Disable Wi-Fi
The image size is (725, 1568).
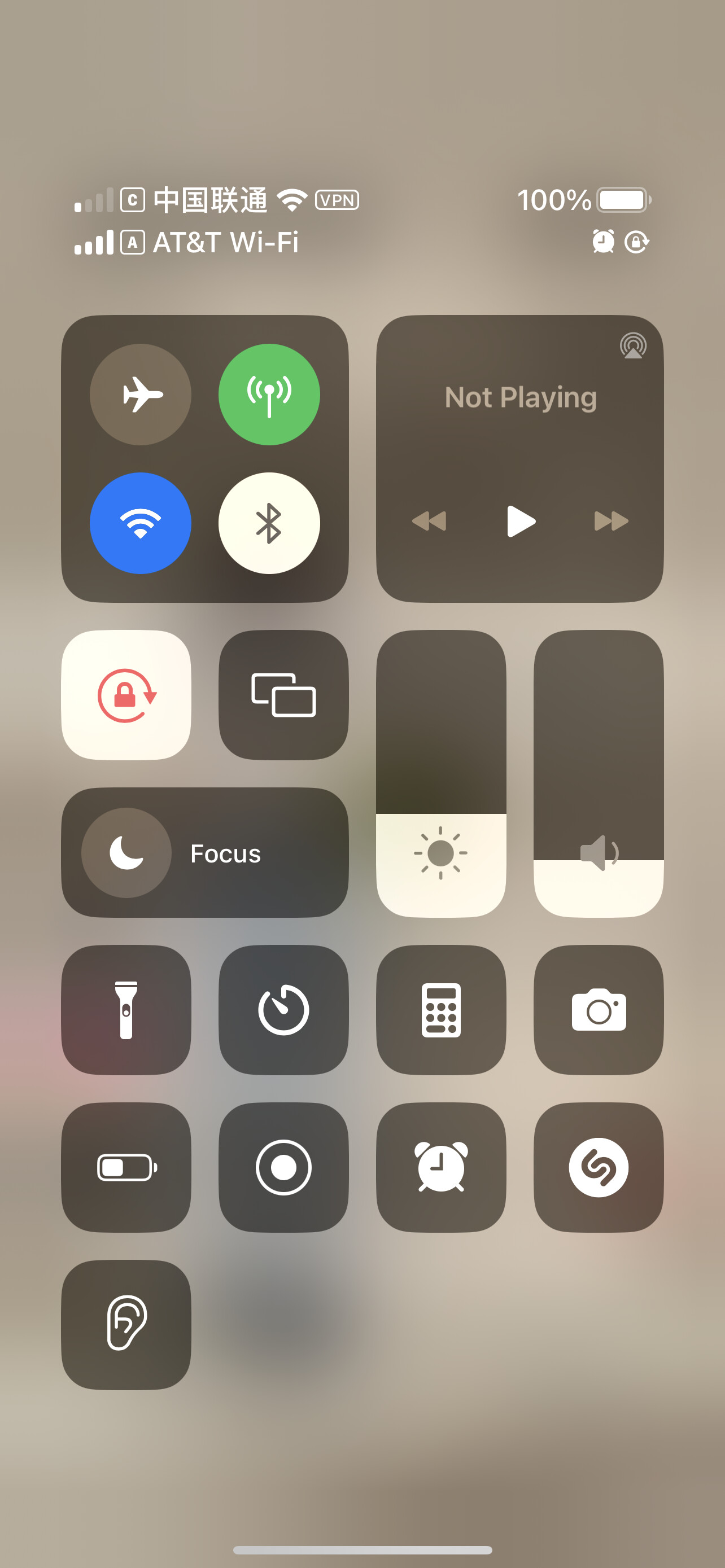tap(141, 523)
